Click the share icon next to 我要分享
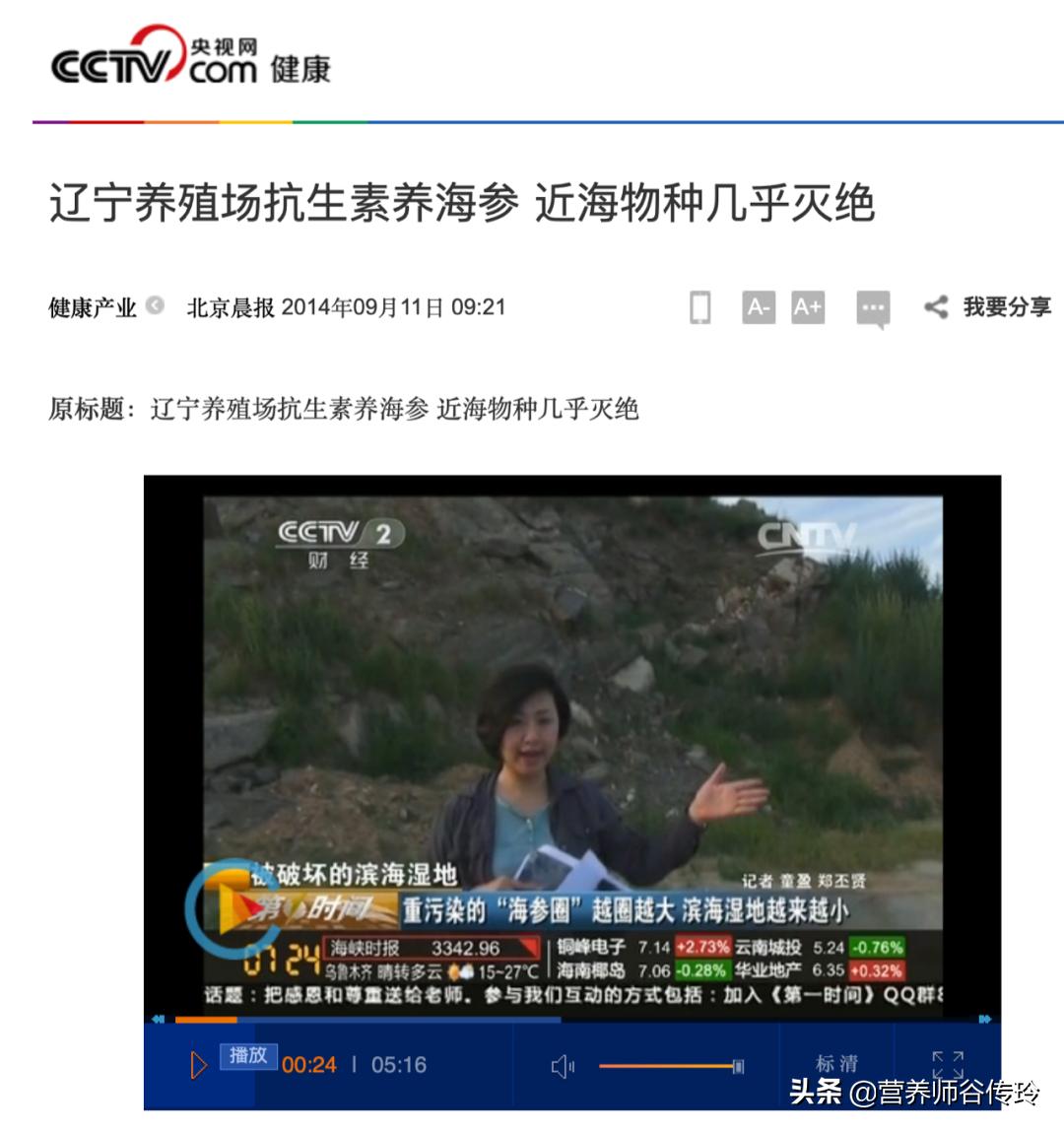Viewport: 1064px width, 1131px height. (934, 306)
